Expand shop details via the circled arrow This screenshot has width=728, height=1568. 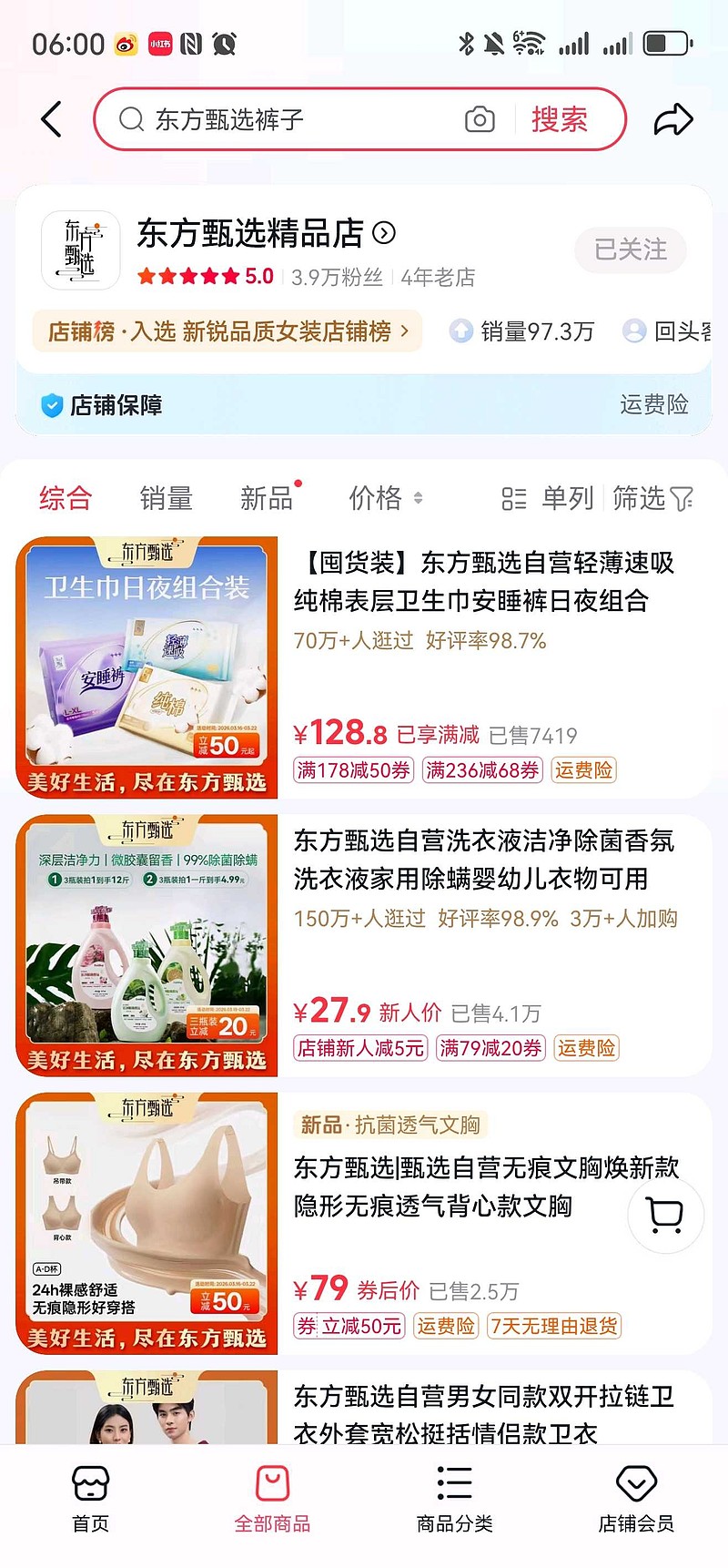[387, 234]
